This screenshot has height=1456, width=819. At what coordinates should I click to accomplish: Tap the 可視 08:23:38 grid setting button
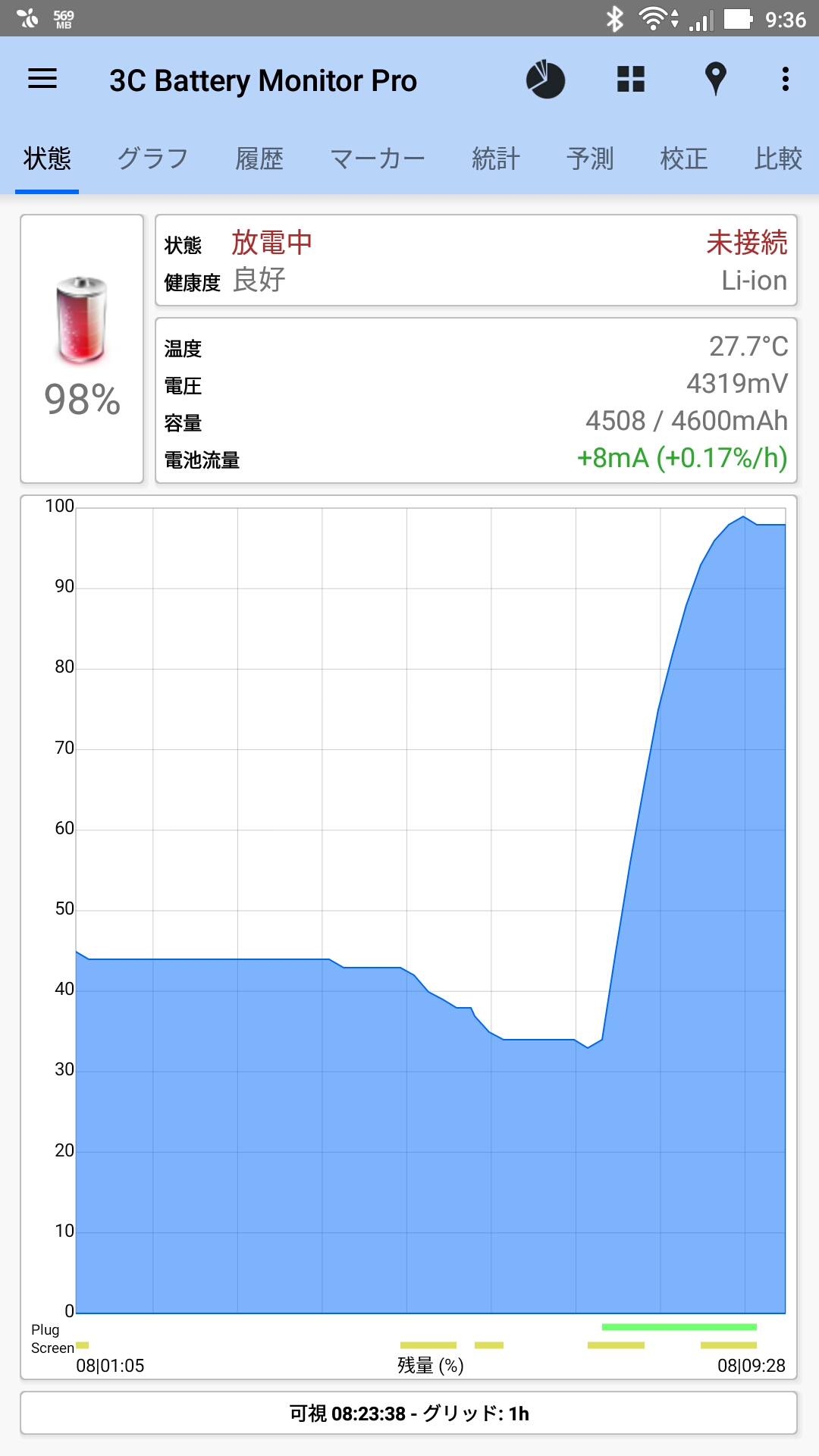coord(409,1413)
